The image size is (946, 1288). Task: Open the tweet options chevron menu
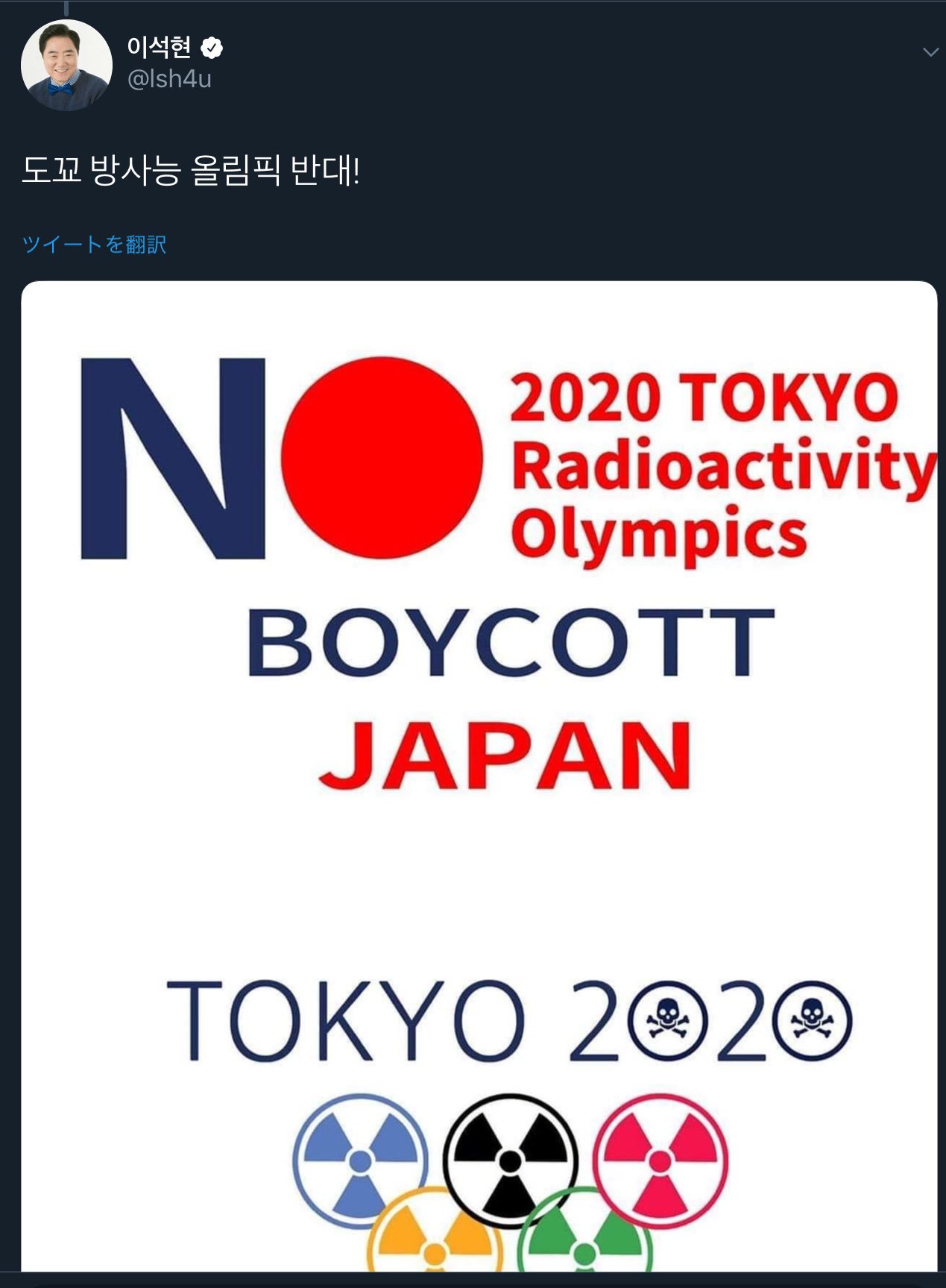point(930,52)
